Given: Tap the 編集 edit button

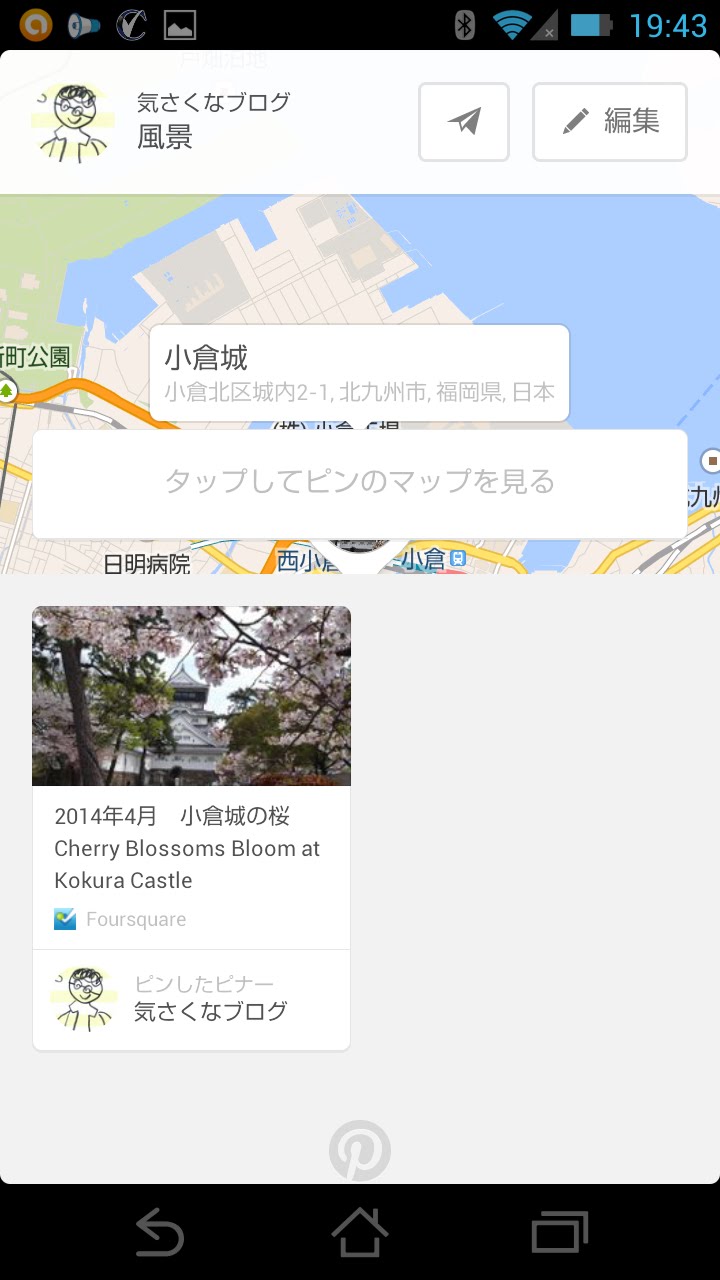Looking at the screenshot, I should pyautogui.click(x=610, y=122).
